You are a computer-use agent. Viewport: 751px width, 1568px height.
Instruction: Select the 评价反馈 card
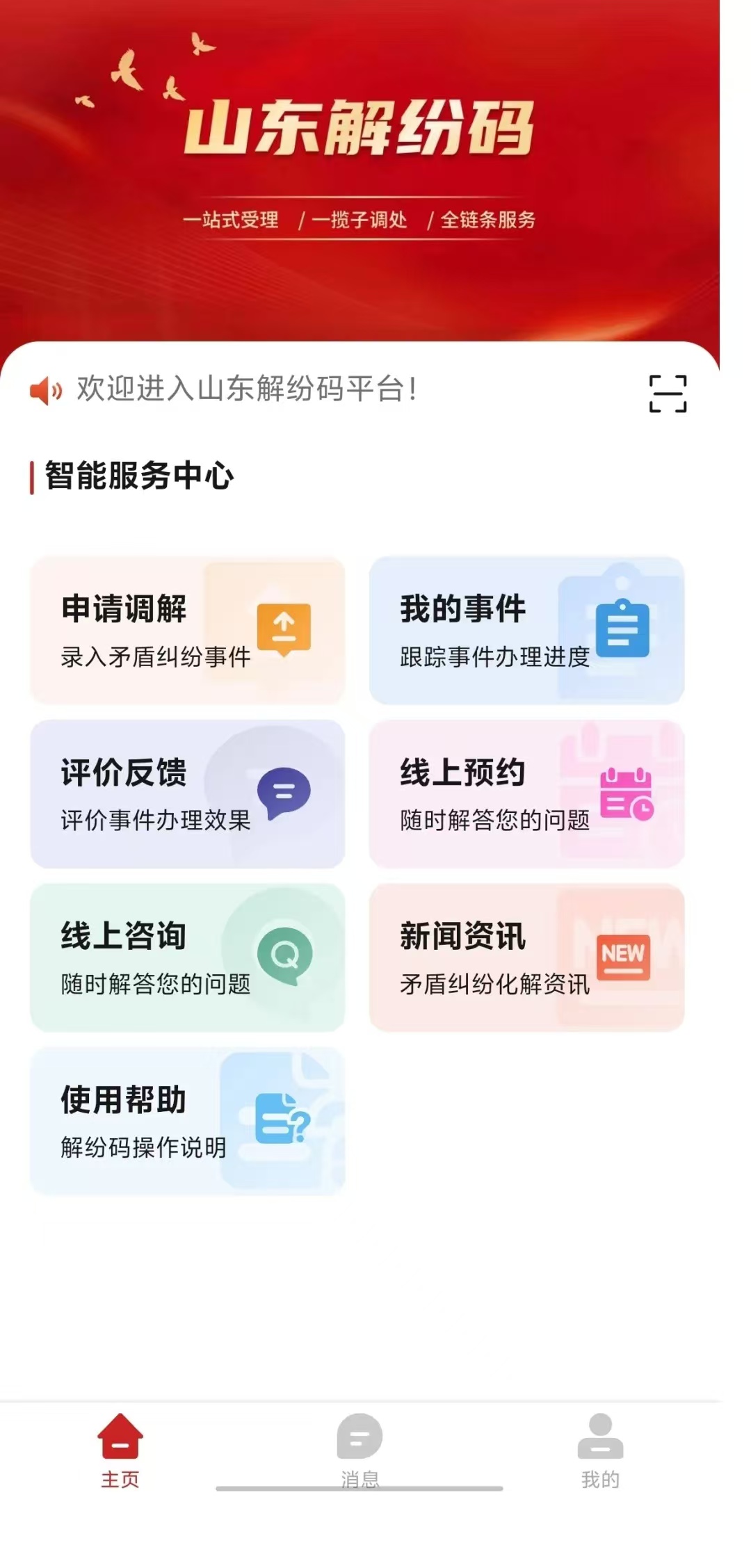188,793
